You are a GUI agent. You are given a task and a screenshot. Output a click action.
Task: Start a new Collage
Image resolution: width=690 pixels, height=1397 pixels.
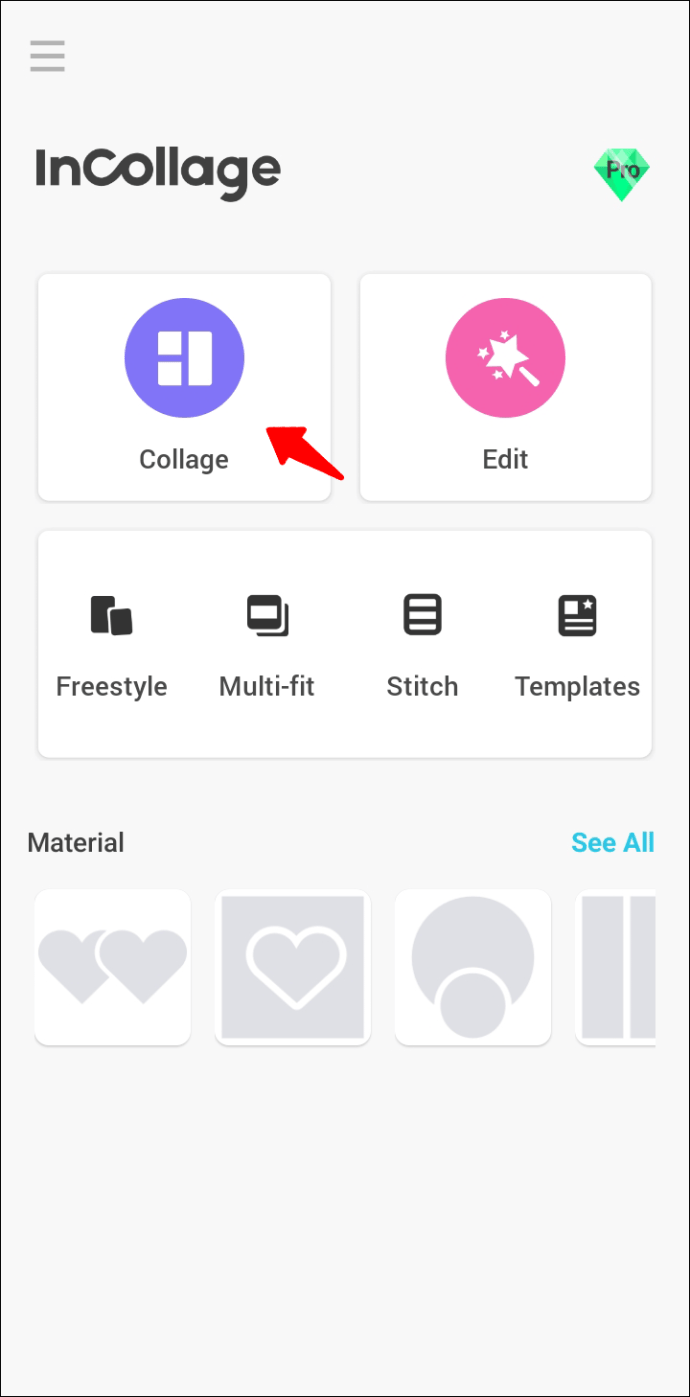[184, 387]
